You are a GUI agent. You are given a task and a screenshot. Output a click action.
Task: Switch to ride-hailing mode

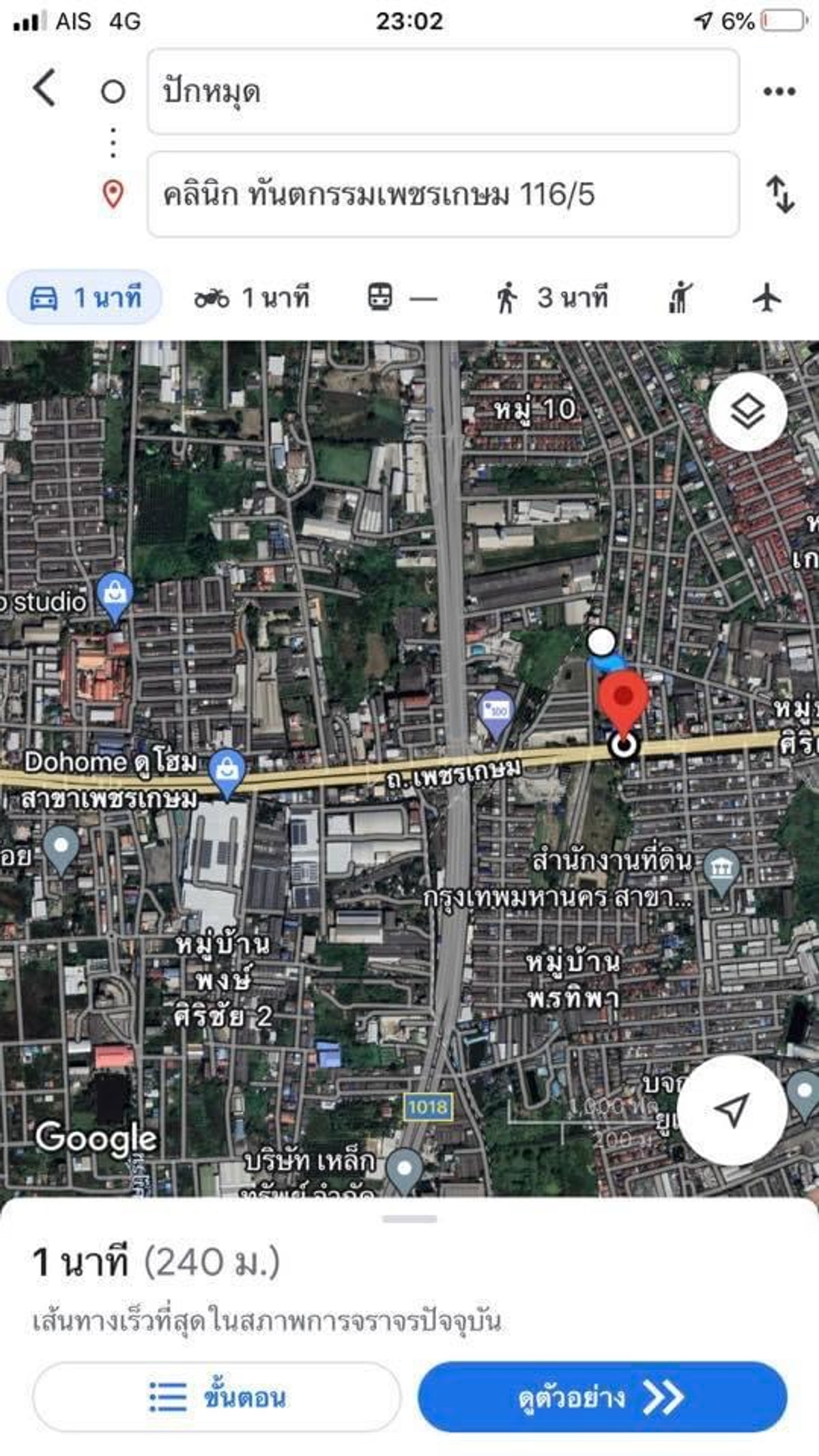click(x=680, y=298)
